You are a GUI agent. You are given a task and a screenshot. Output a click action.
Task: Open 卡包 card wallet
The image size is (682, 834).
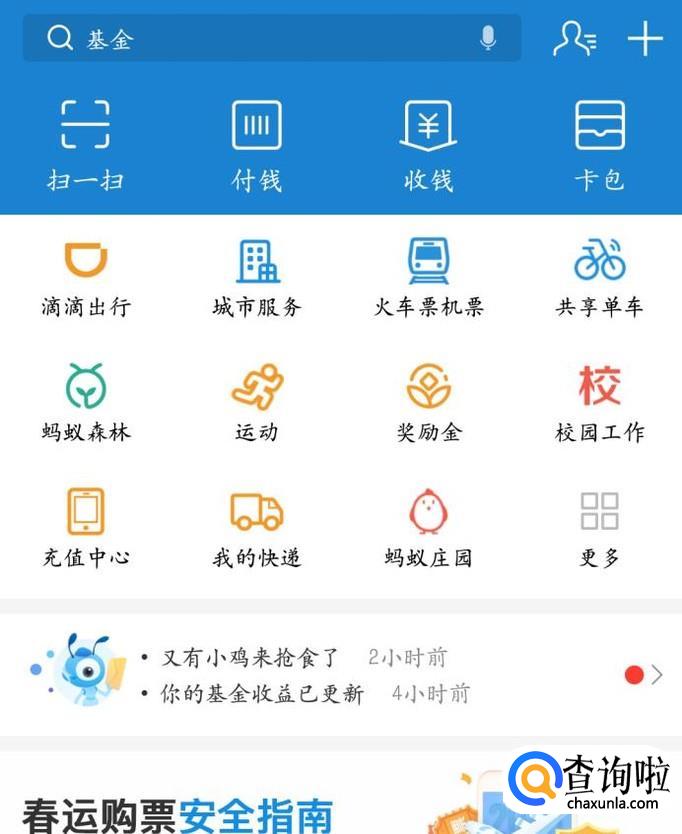coord(600,144)
